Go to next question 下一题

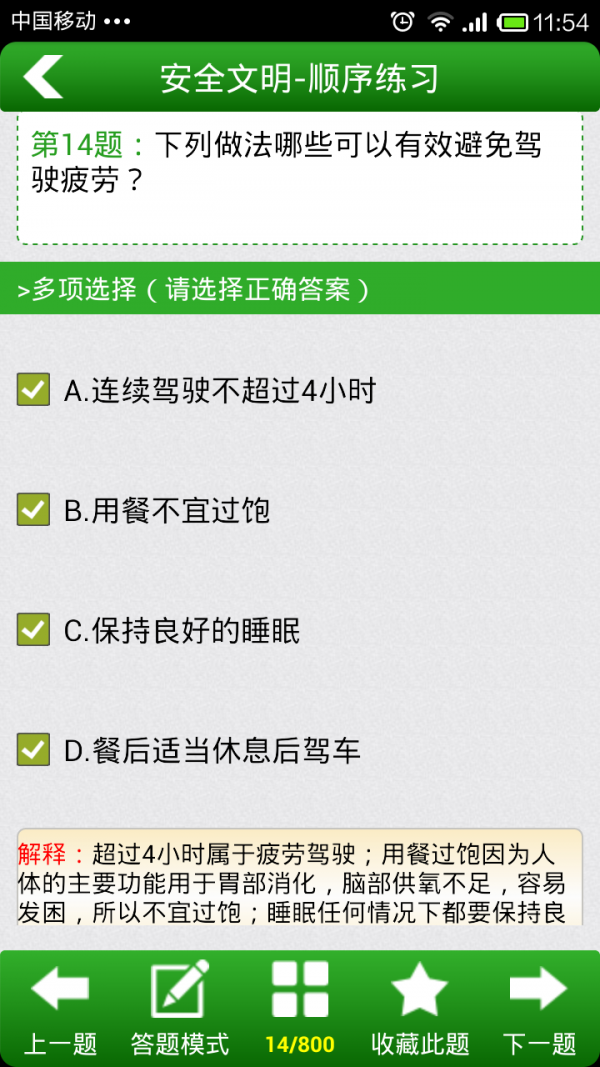pyautogui.click(x=539, y=1008)
